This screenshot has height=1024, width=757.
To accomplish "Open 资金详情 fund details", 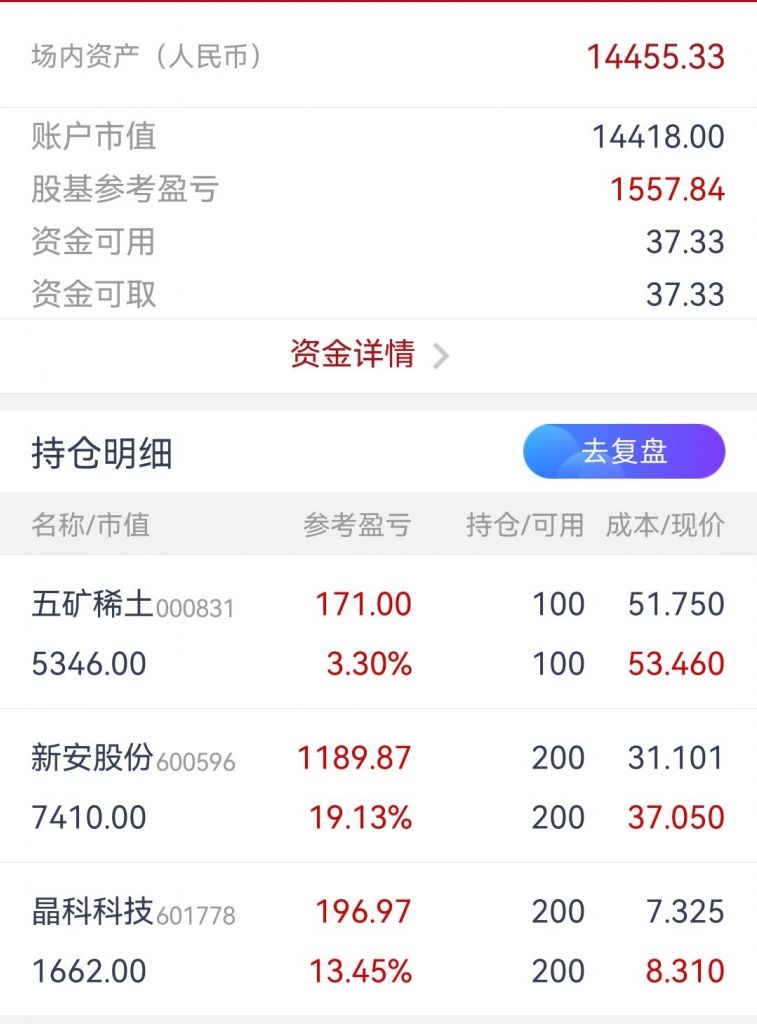I will (351, 355).
